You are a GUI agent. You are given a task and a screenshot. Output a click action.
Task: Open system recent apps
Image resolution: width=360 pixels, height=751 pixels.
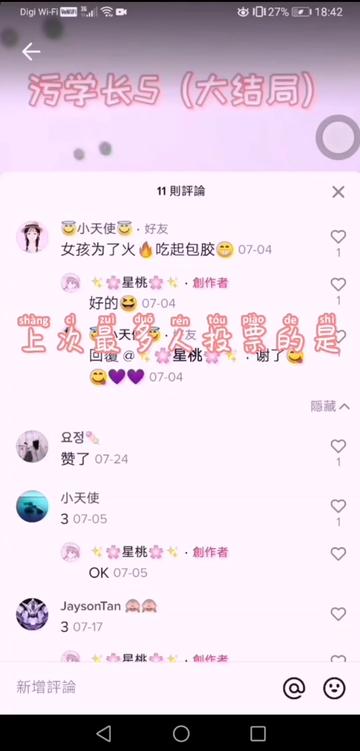tap(258, 733)
